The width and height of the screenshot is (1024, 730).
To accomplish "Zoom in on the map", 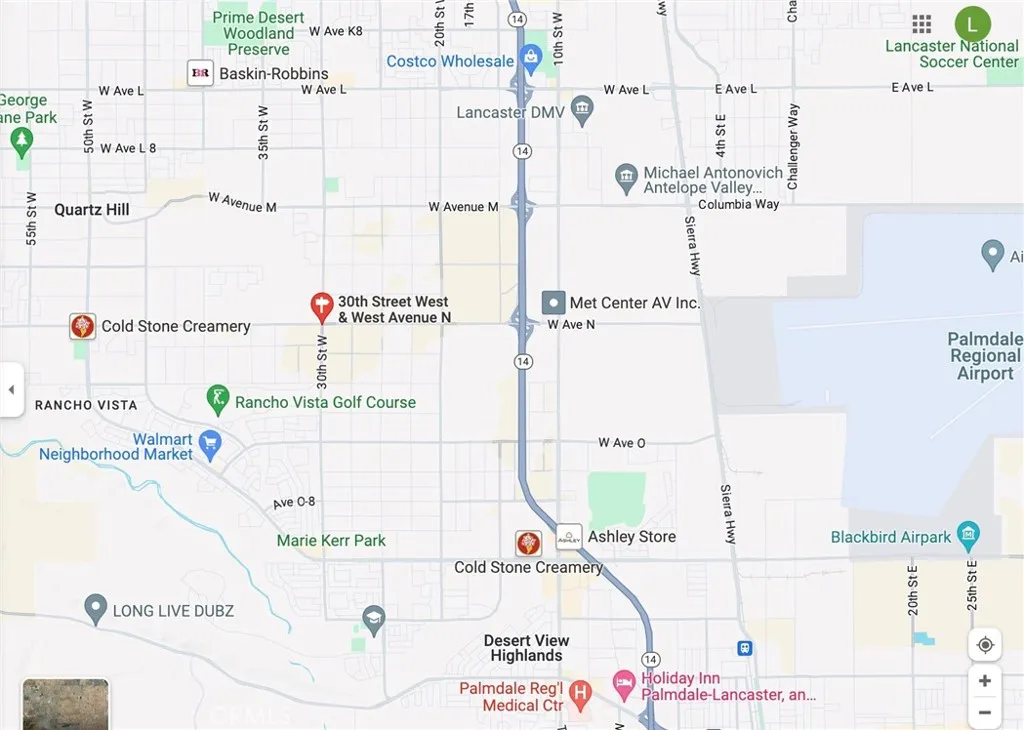I will (985, 681).
